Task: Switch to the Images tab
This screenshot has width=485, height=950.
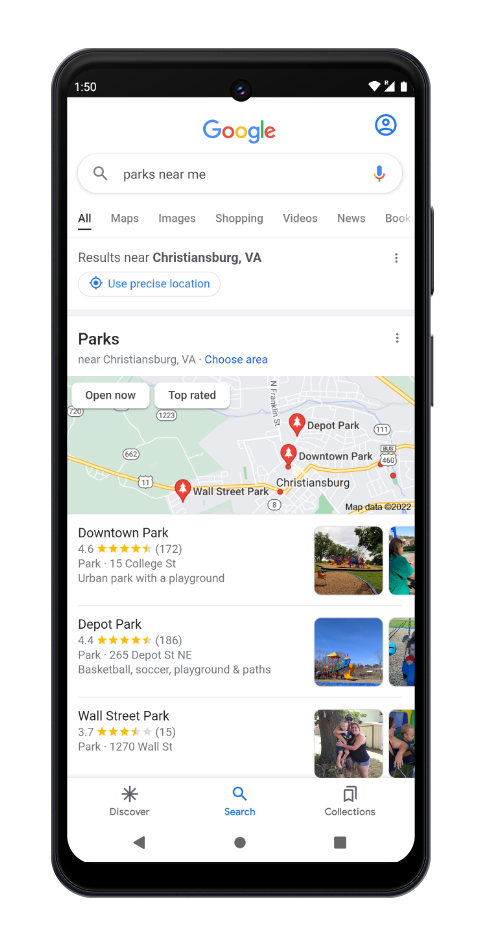Action: [x=177, y=218]
